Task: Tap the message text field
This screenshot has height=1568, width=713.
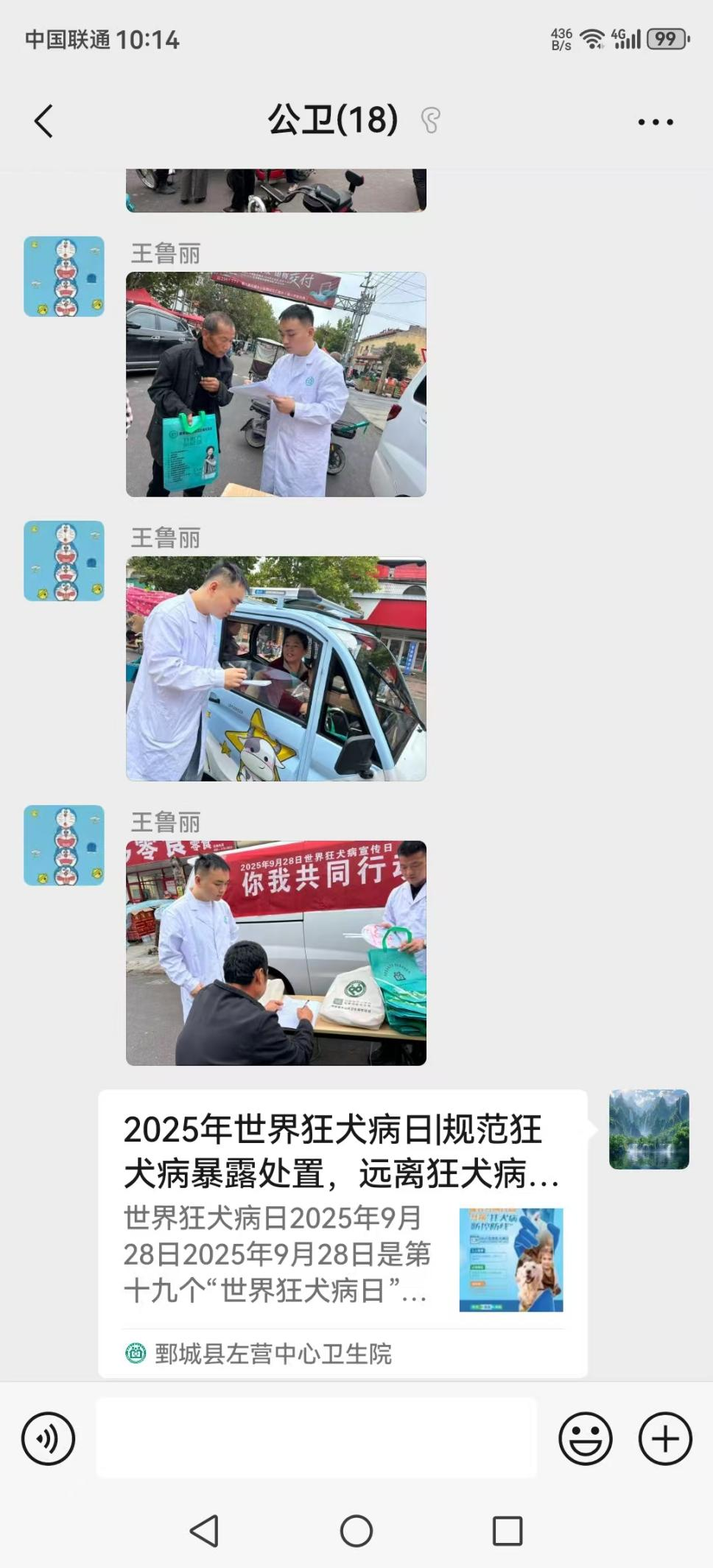Action: 317,1438
